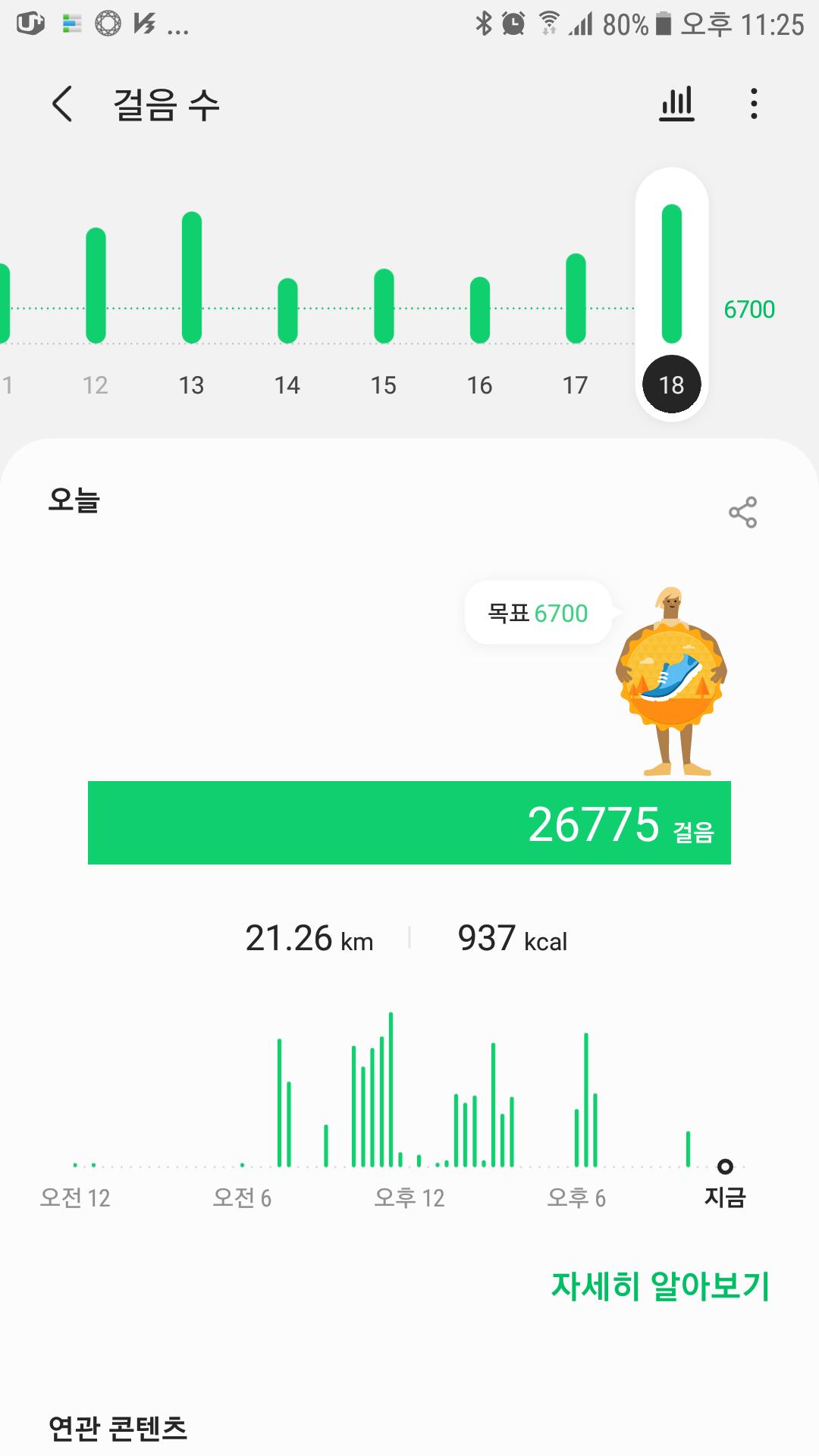
Task: Select day 13 in the step chart
Action: point(192,303)
